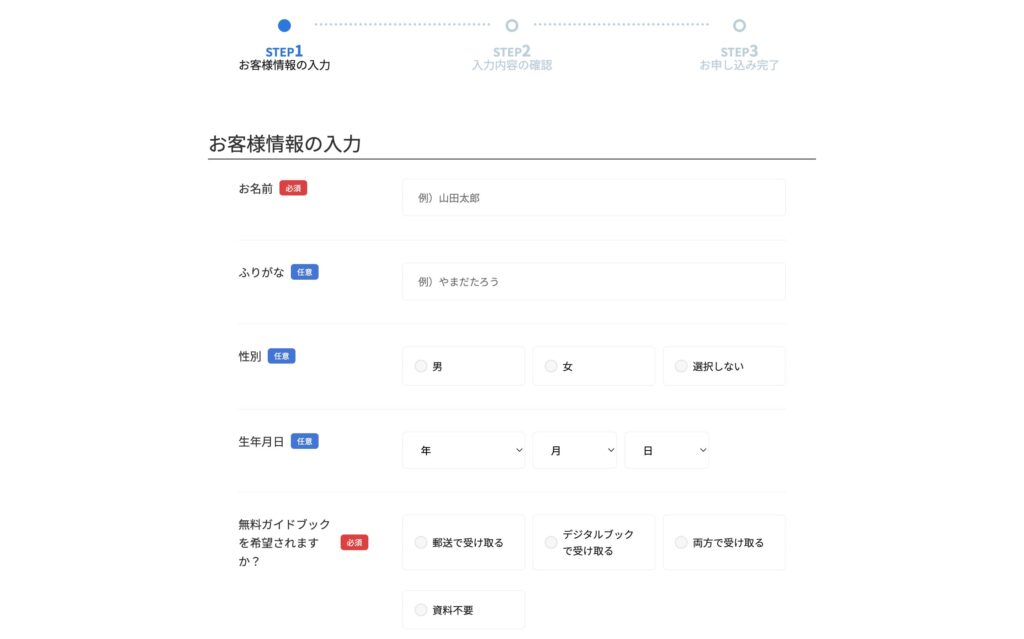The height and width of the screenshot is (639, 1024).
Task: Focus the ふりがな text field
Action: click(x=593, y=282)
